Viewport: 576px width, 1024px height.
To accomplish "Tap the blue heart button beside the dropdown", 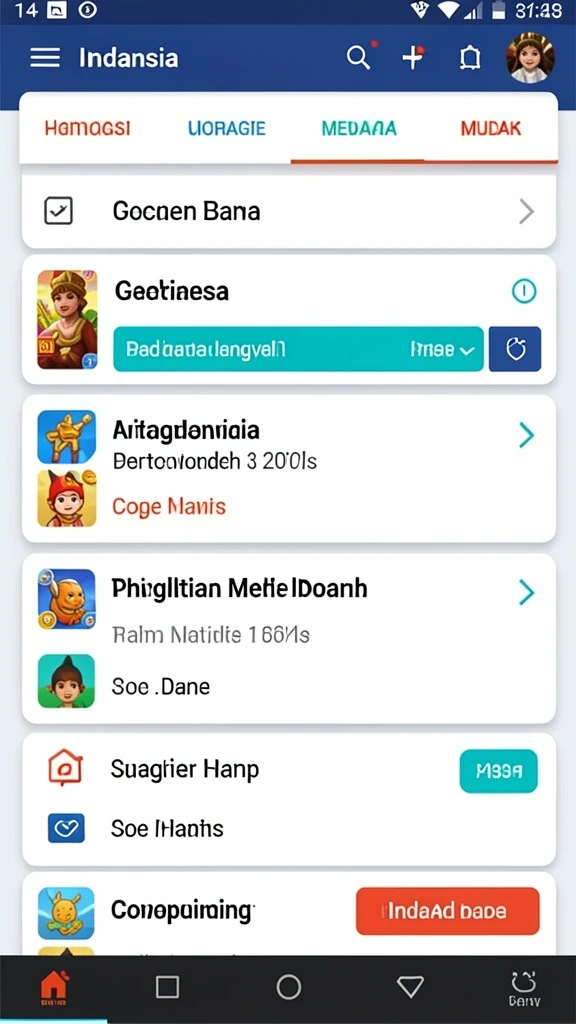I will [x=515, y=349].
